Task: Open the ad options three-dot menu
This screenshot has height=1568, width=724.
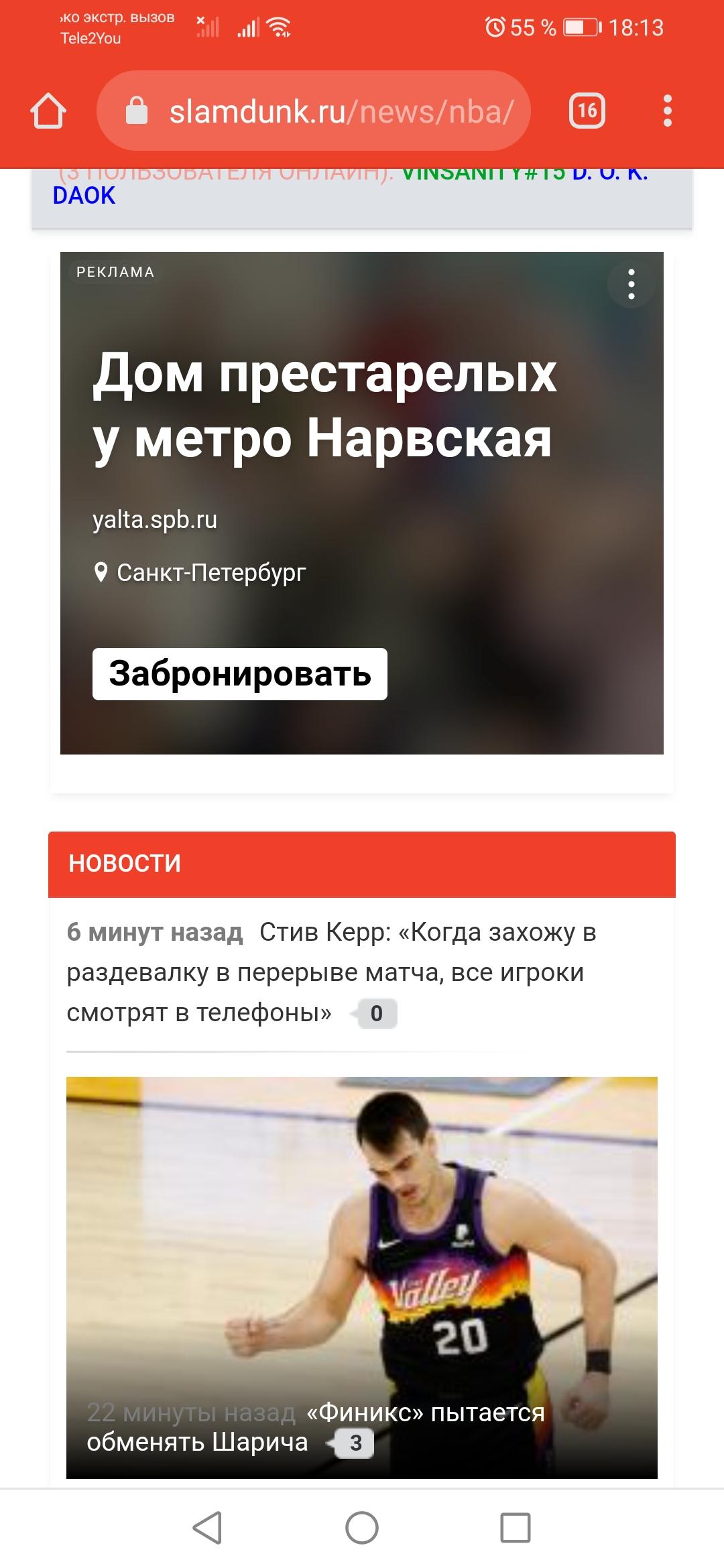Action: [x=631, y=284]
